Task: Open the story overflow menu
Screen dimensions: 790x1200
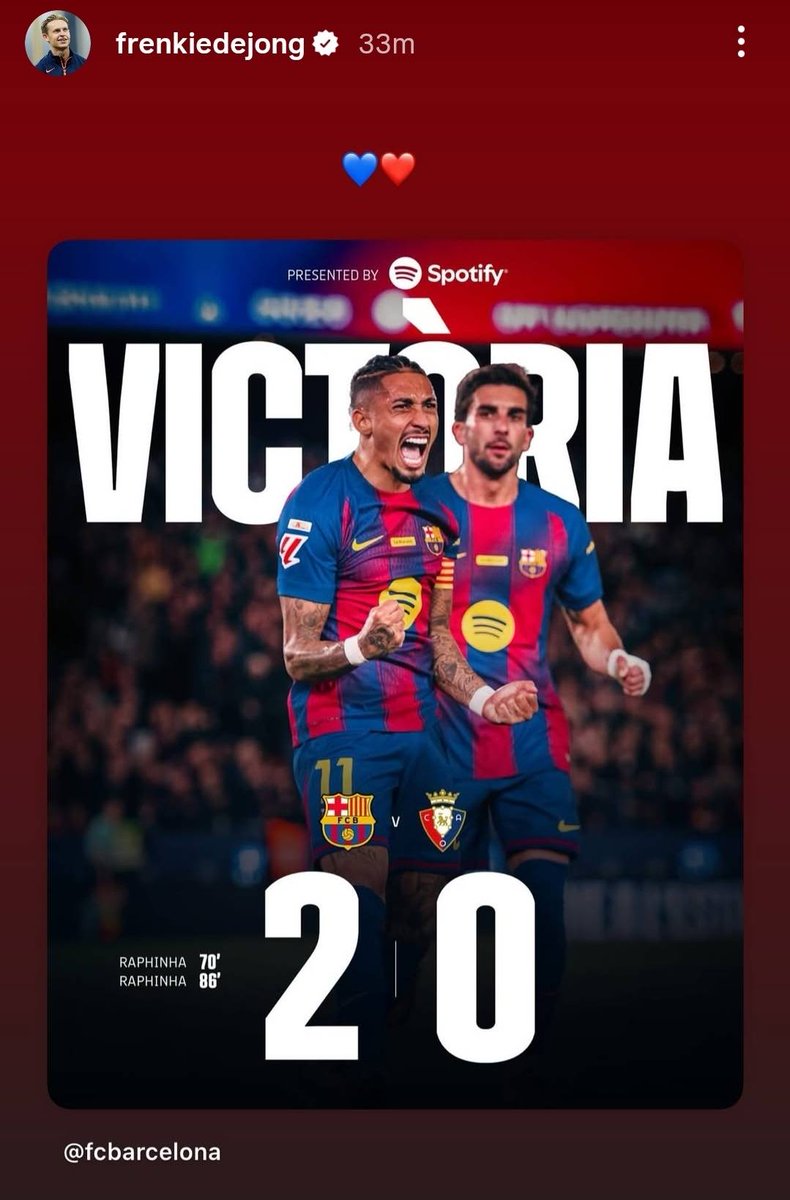Action: point(741,42)
